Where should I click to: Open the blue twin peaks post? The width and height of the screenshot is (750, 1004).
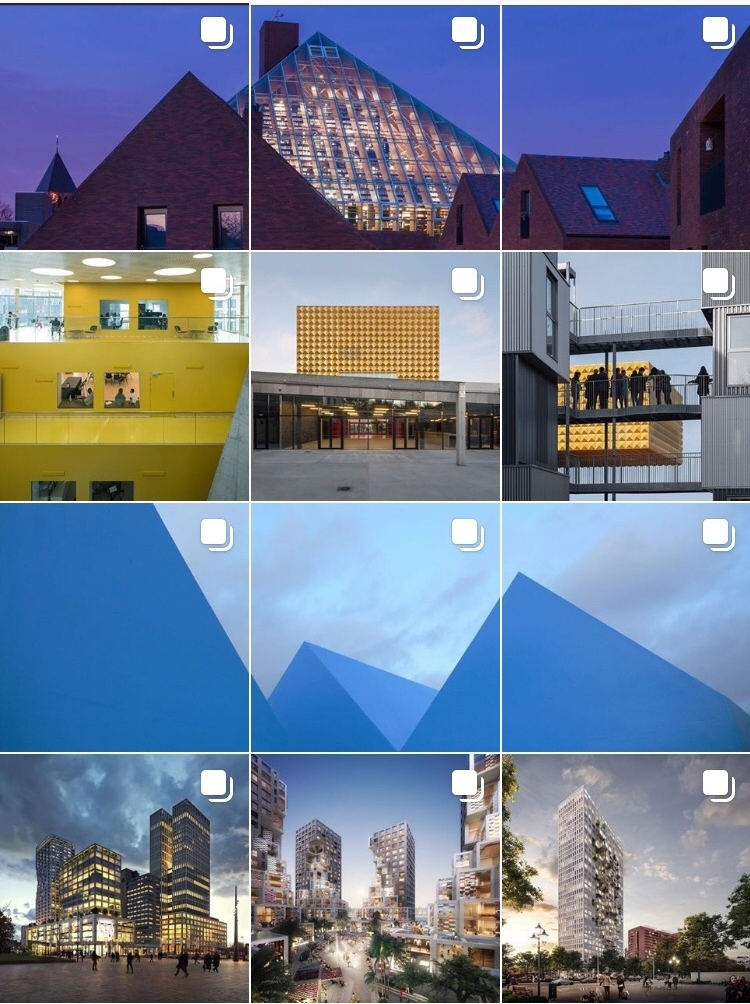pyautogui.click(x=375, y=627)
